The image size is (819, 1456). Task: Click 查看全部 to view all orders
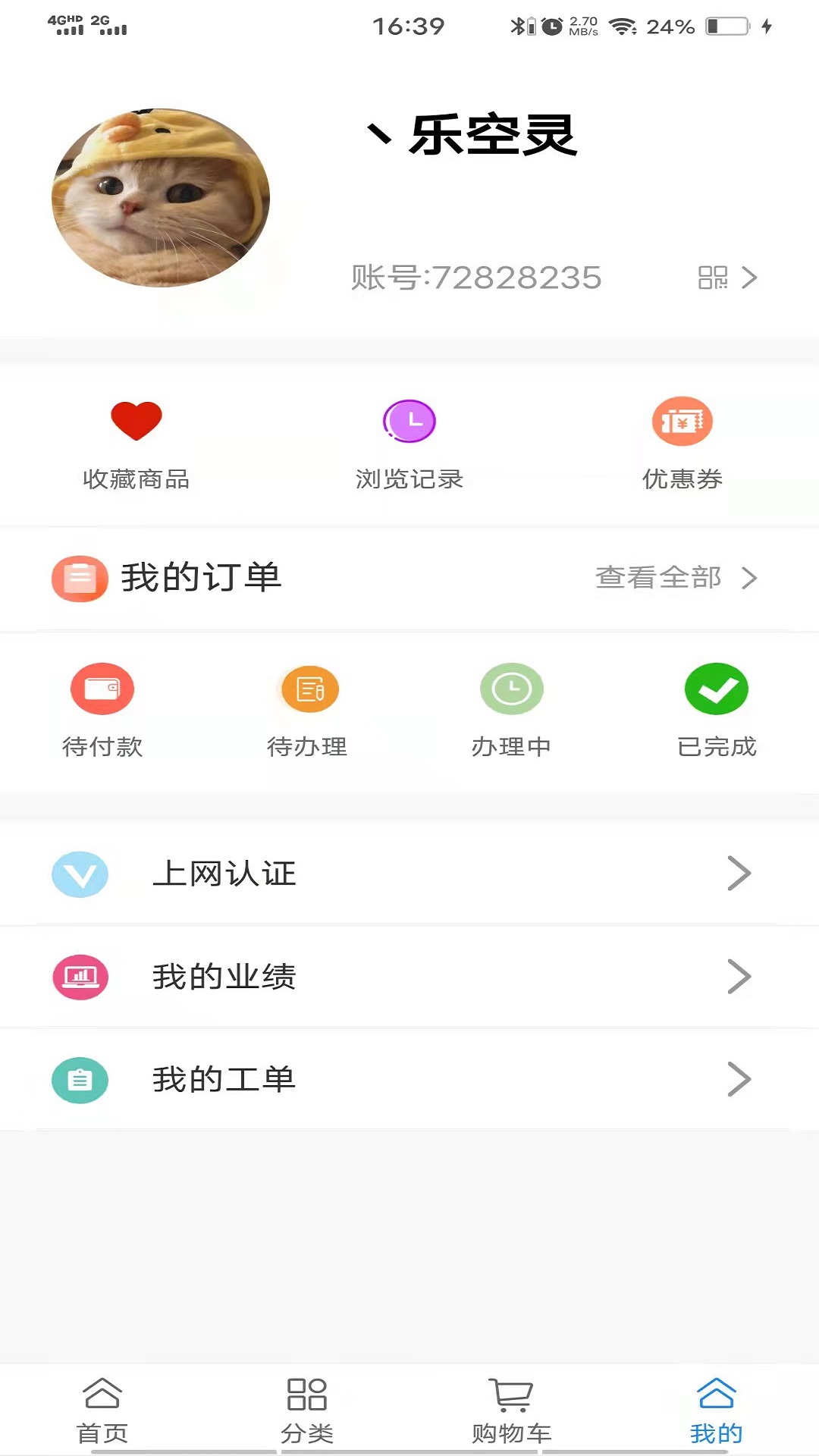pyautogui.click(x=659, y=579)
